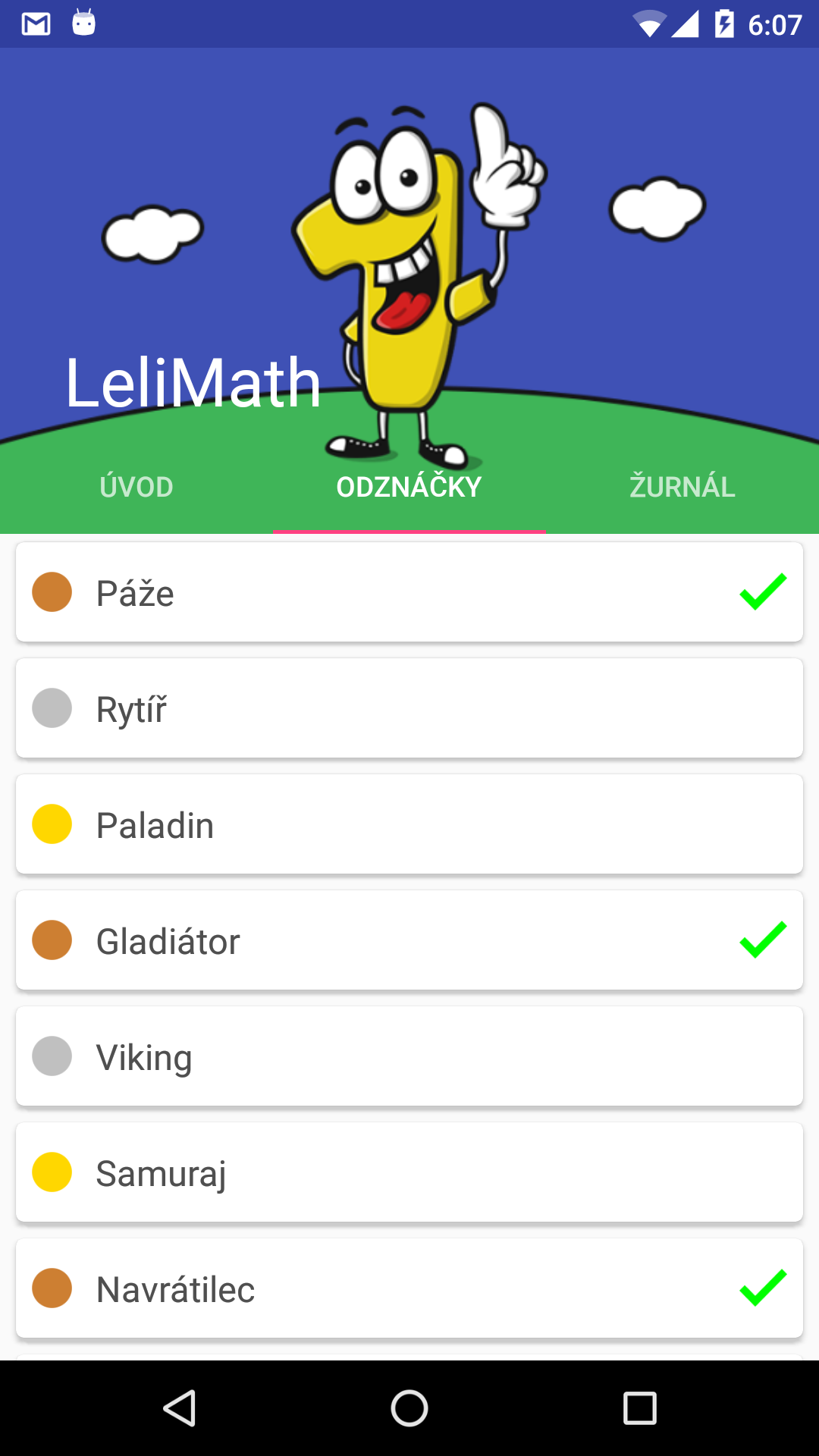This screenshot has width=819, height=1456.
Task: Open the ŽURNÁL tab
Action: (x=682, y=487)
